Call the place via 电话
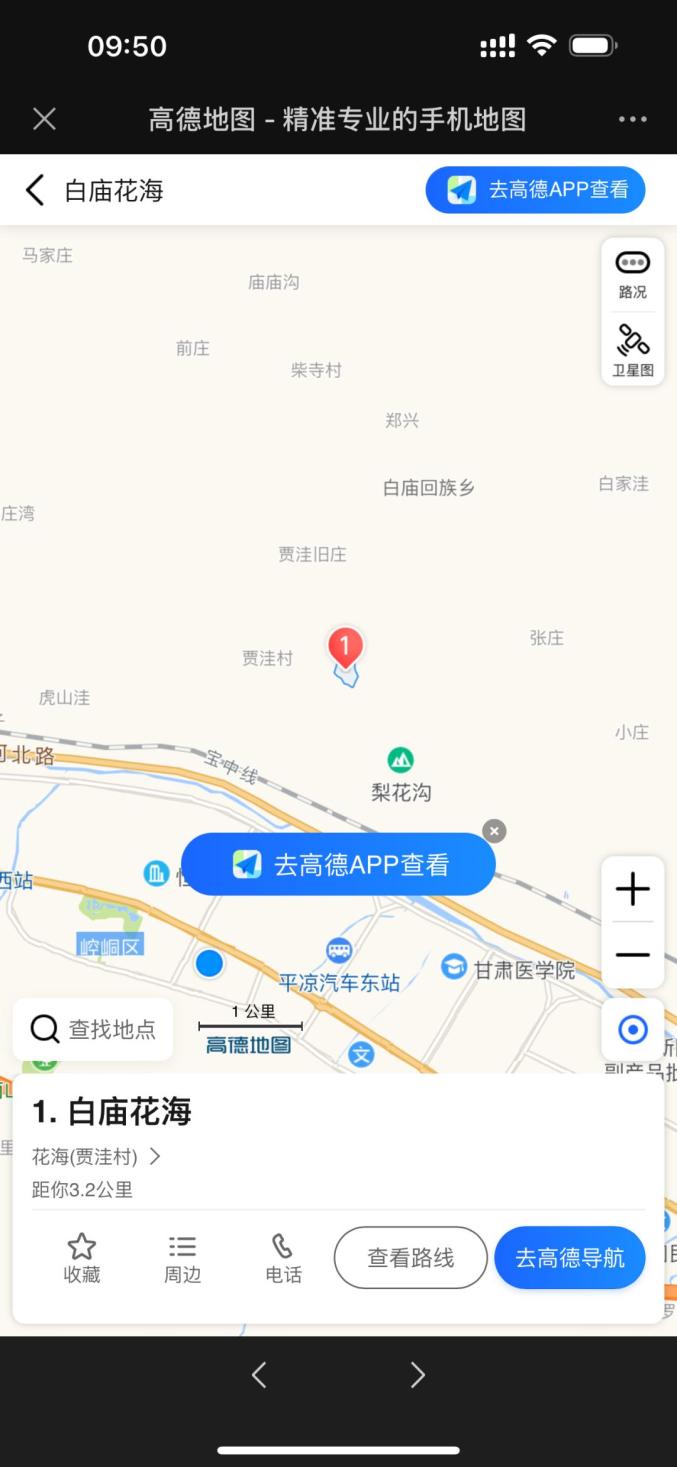 coord(283,1257)
